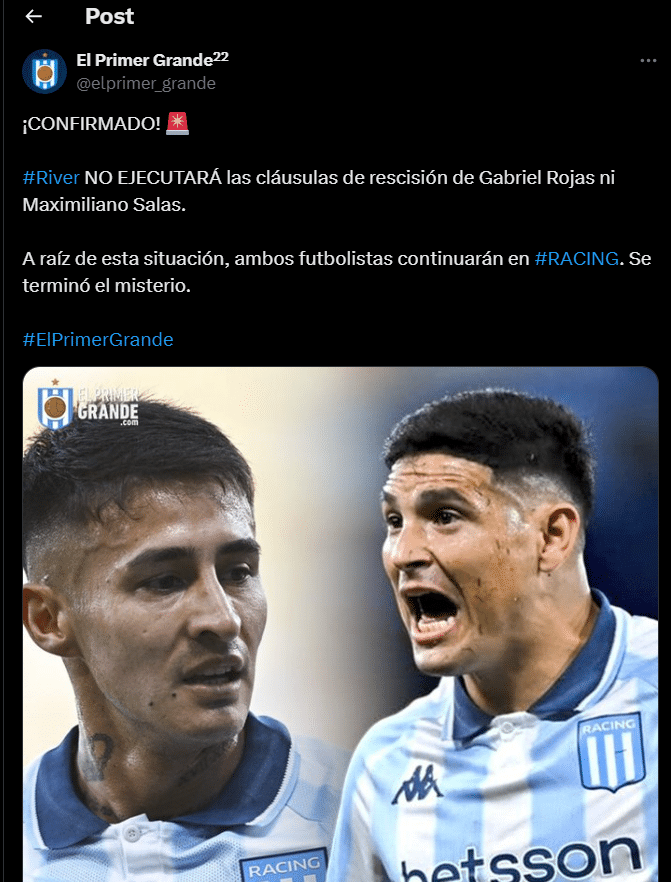Go back using the arrow
The height and width of the screenshot is (882, 671).
(34, 17)
